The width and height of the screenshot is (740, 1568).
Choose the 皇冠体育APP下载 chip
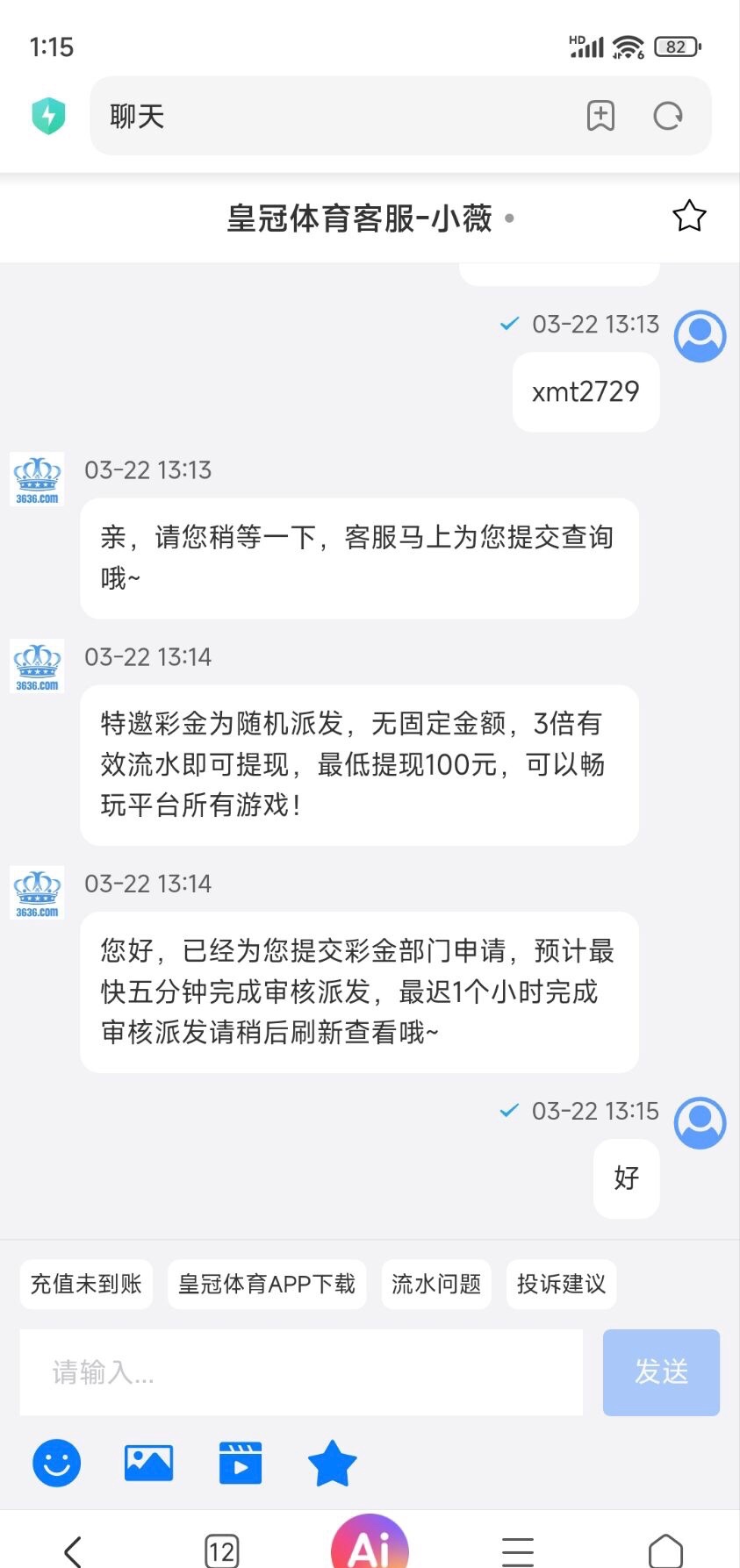(267, 1285)
